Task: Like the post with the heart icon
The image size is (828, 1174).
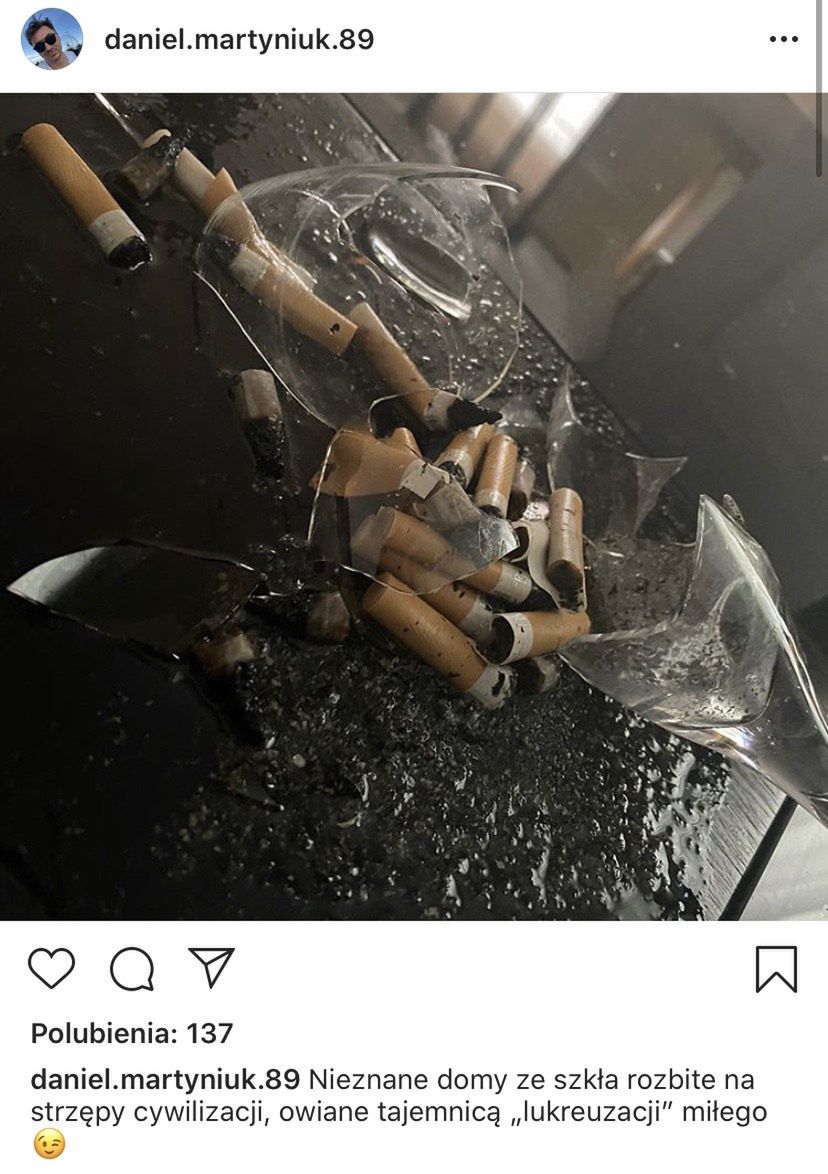Action: [51, 968]
